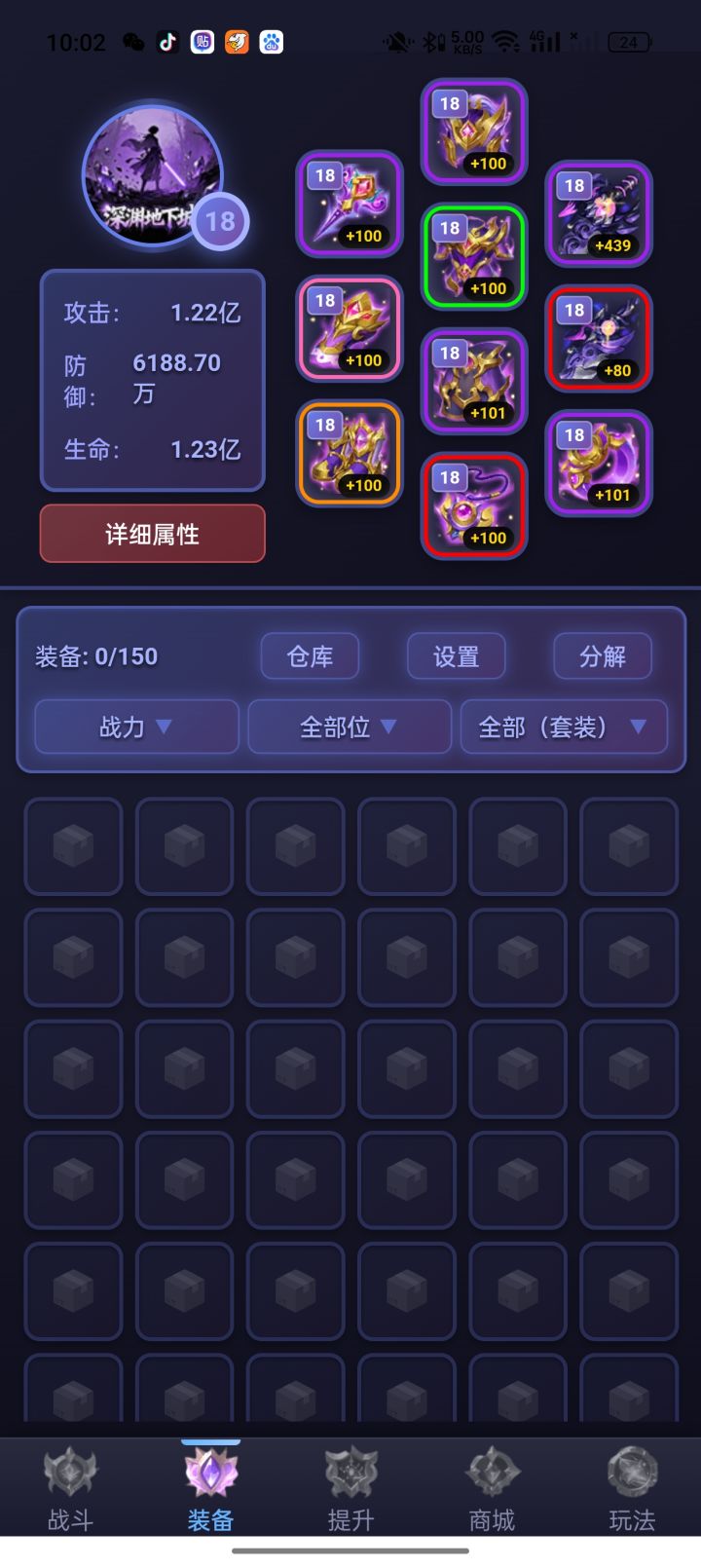701x1568 pixels.
Task: Click an empty inventory grid slot
Action: coord(73,845)
